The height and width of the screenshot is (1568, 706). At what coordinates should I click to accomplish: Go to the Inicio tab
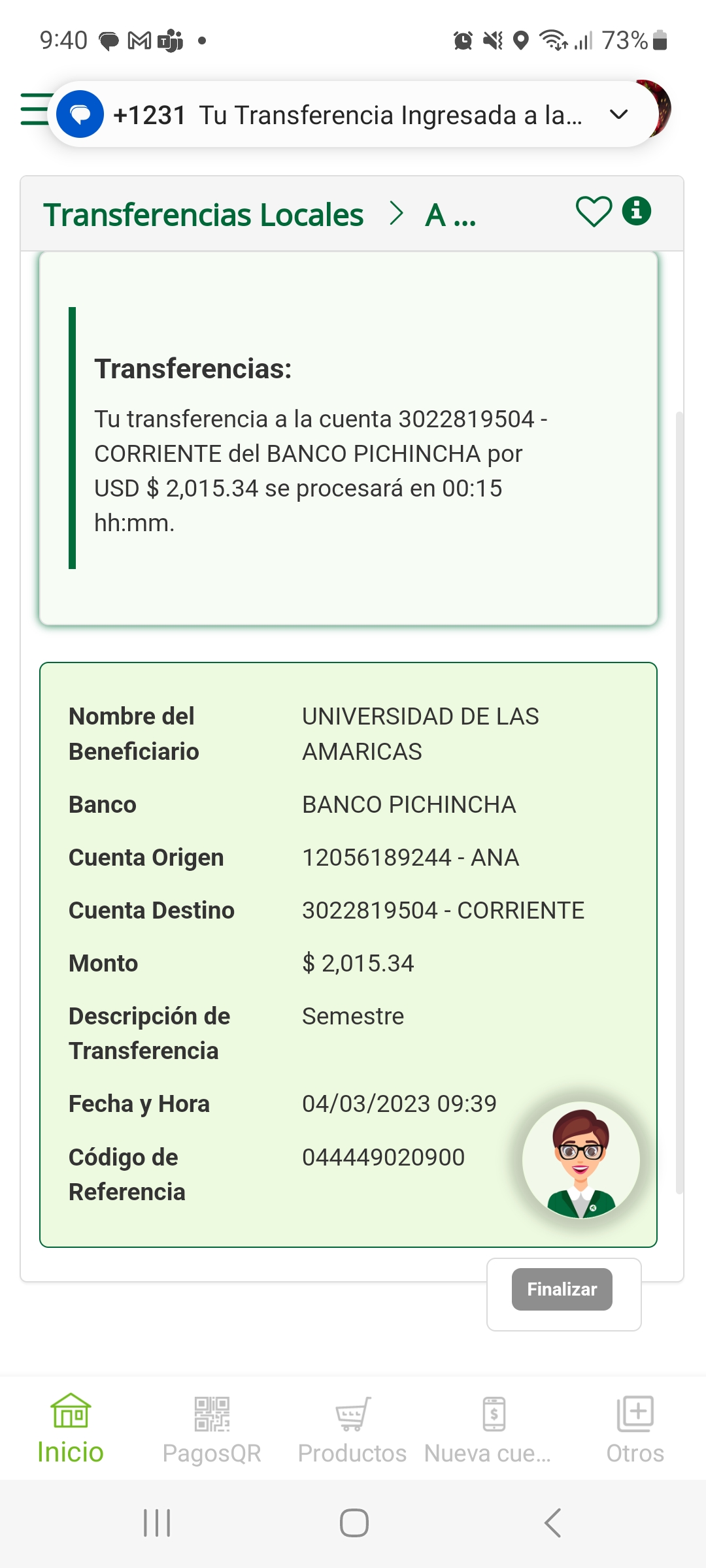click(x=71, y=1429)
